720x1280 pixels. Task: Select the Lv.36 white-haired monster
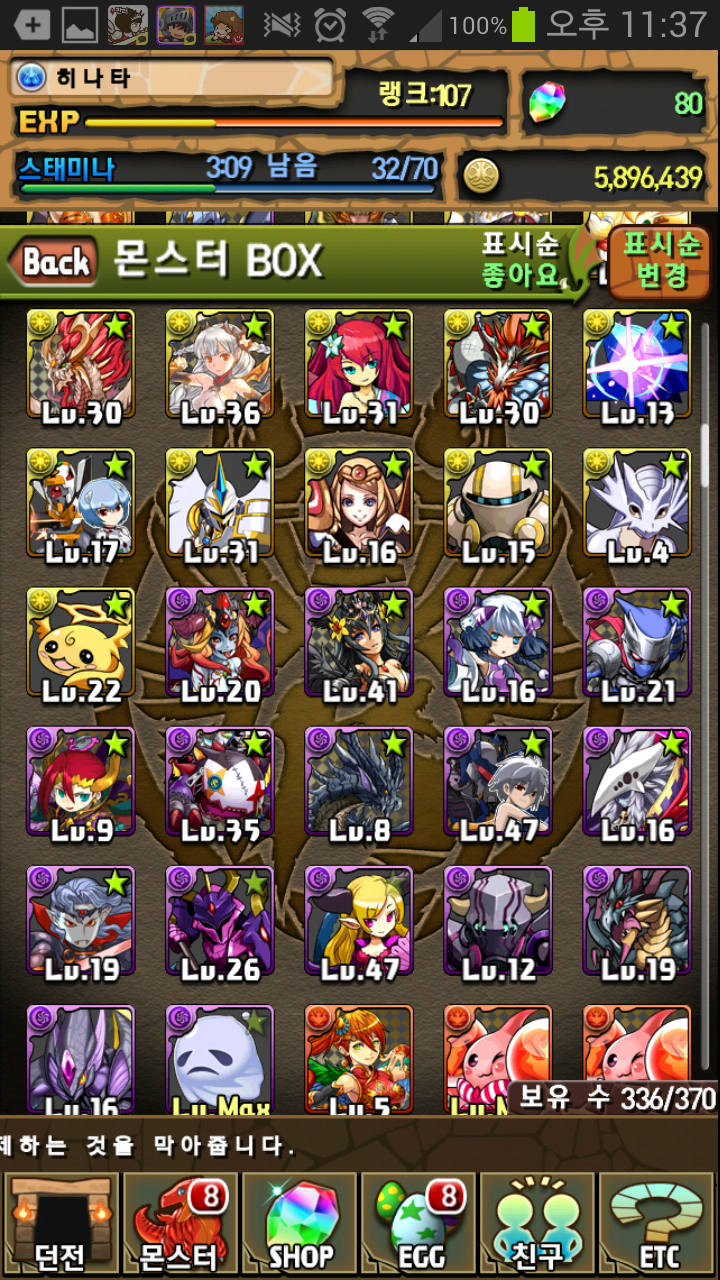tap(220, 364)
